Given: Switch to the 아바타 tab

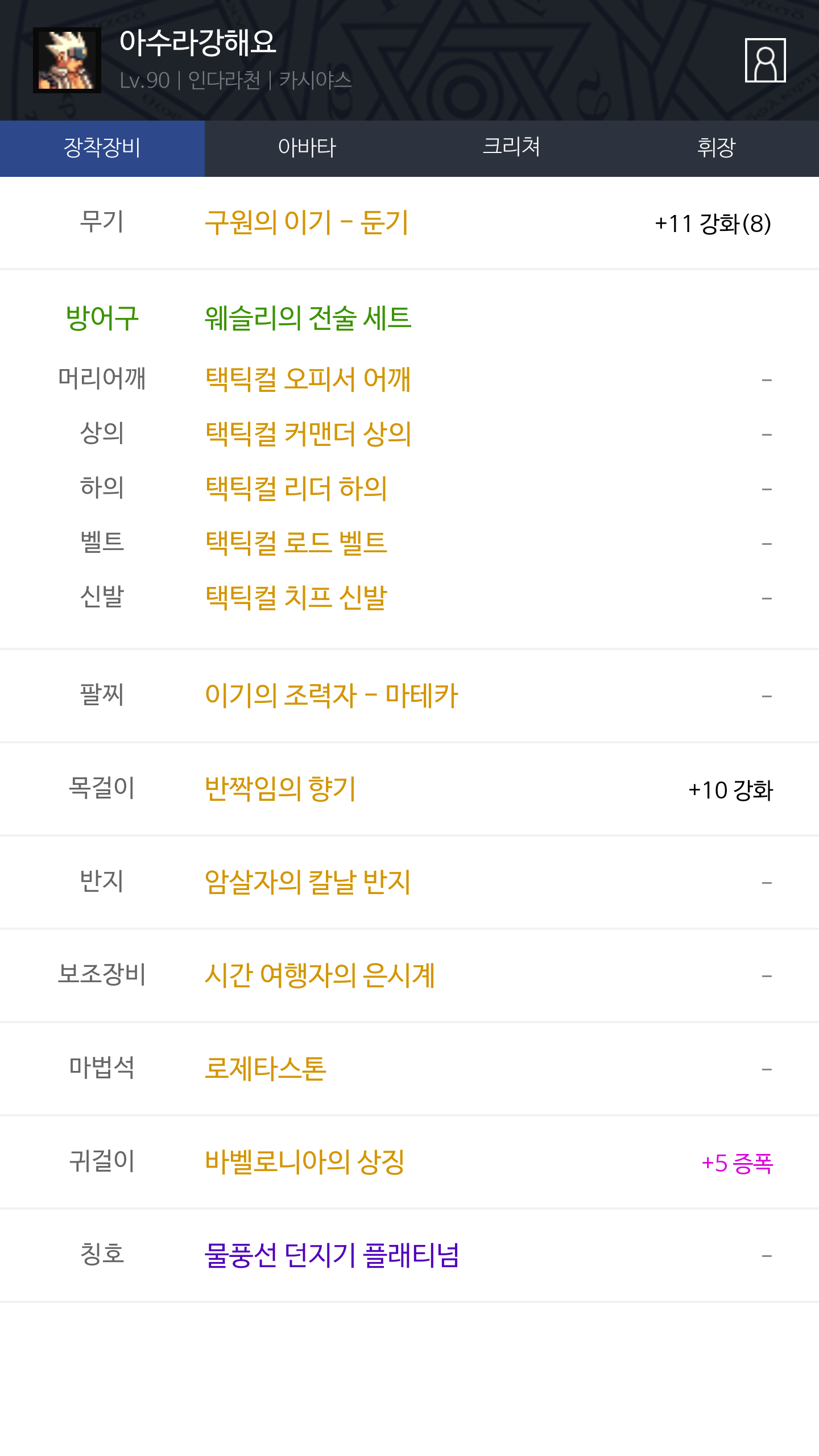Looking at the screenshot, I should (x=307, y=148).
